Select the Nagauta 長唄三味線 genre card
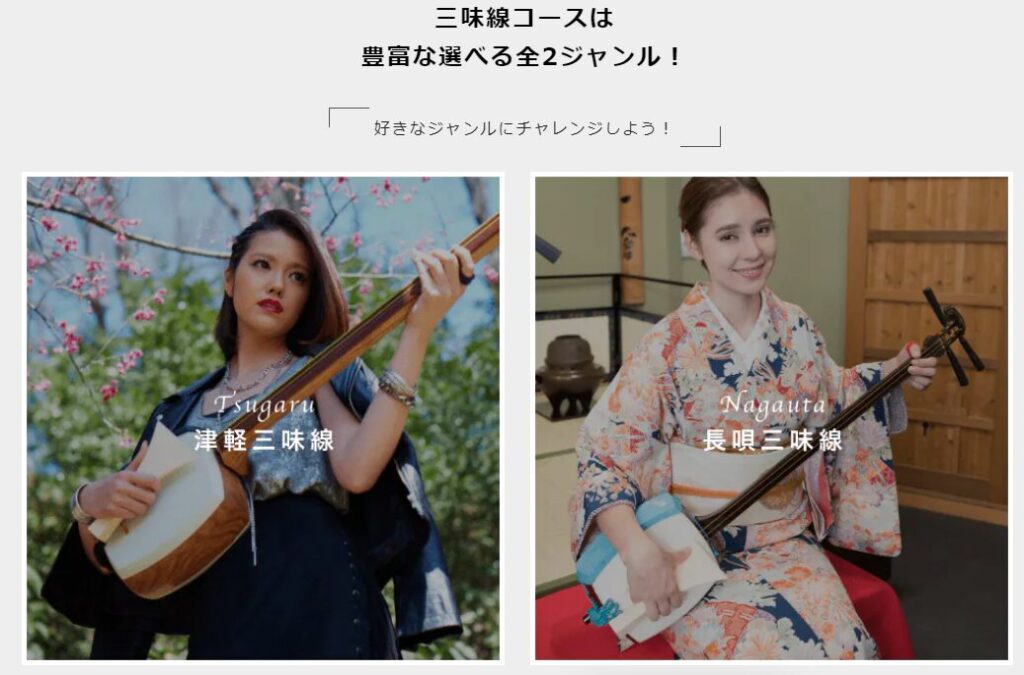Screen dimensions: 1024x675 pos(772,418)
